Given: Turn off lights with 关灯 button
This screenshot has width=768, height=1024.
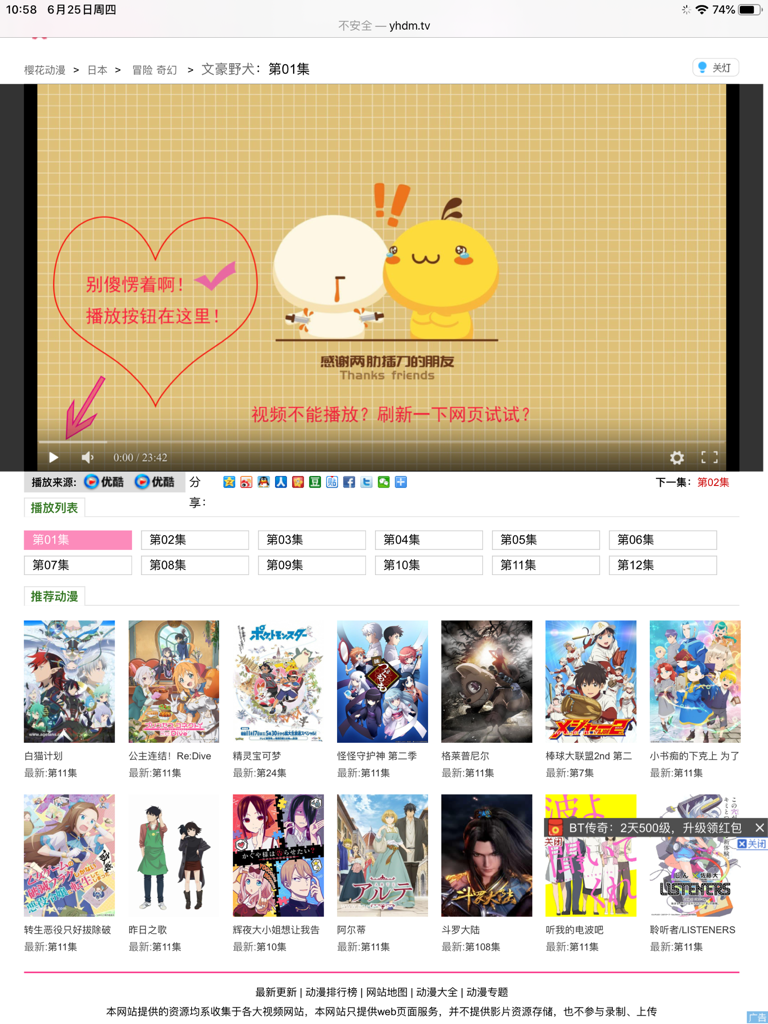Looking at the screenshot, I should (x=715, y=68).
